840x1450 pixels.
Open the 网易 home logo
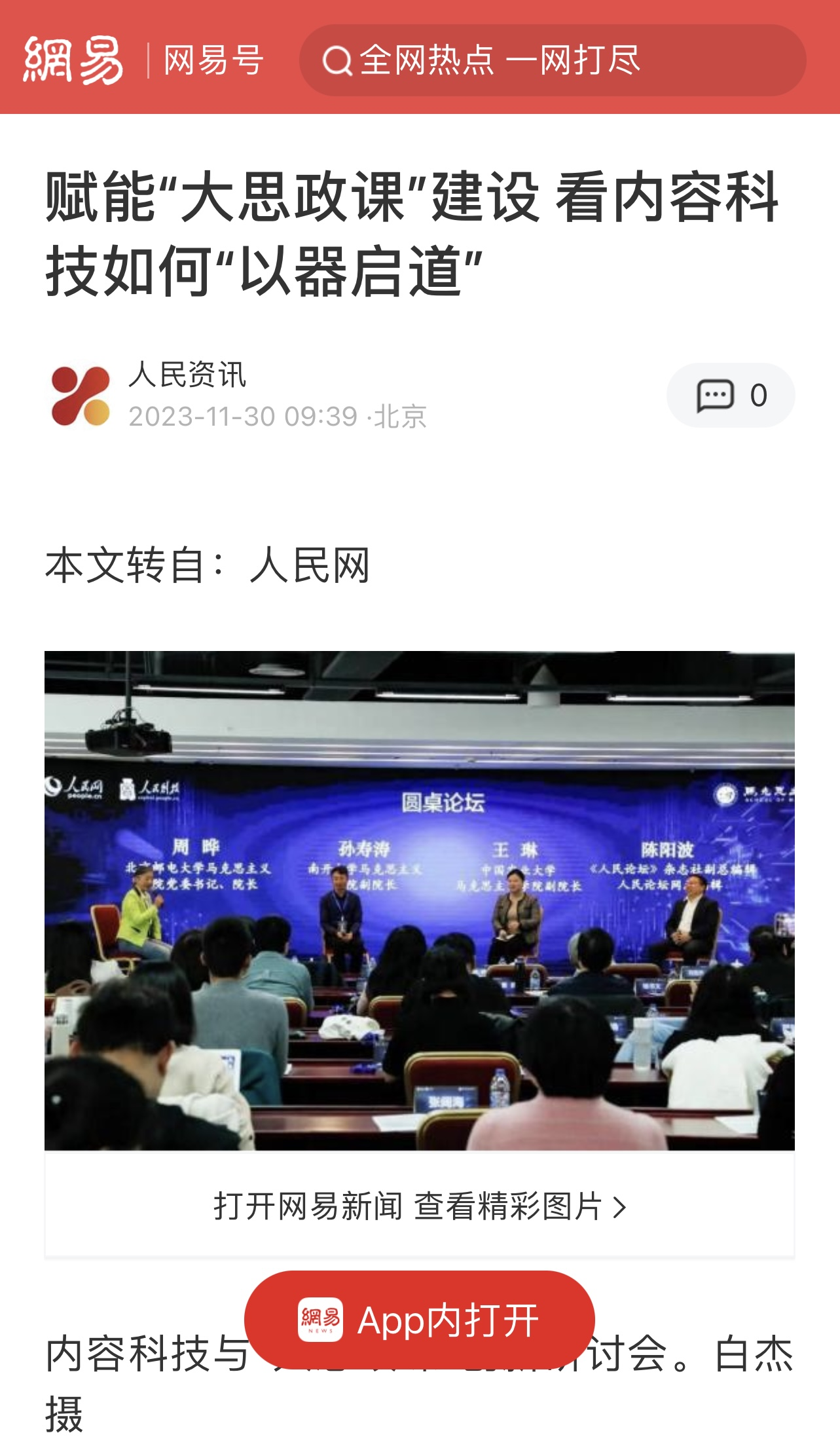[73, 60]
